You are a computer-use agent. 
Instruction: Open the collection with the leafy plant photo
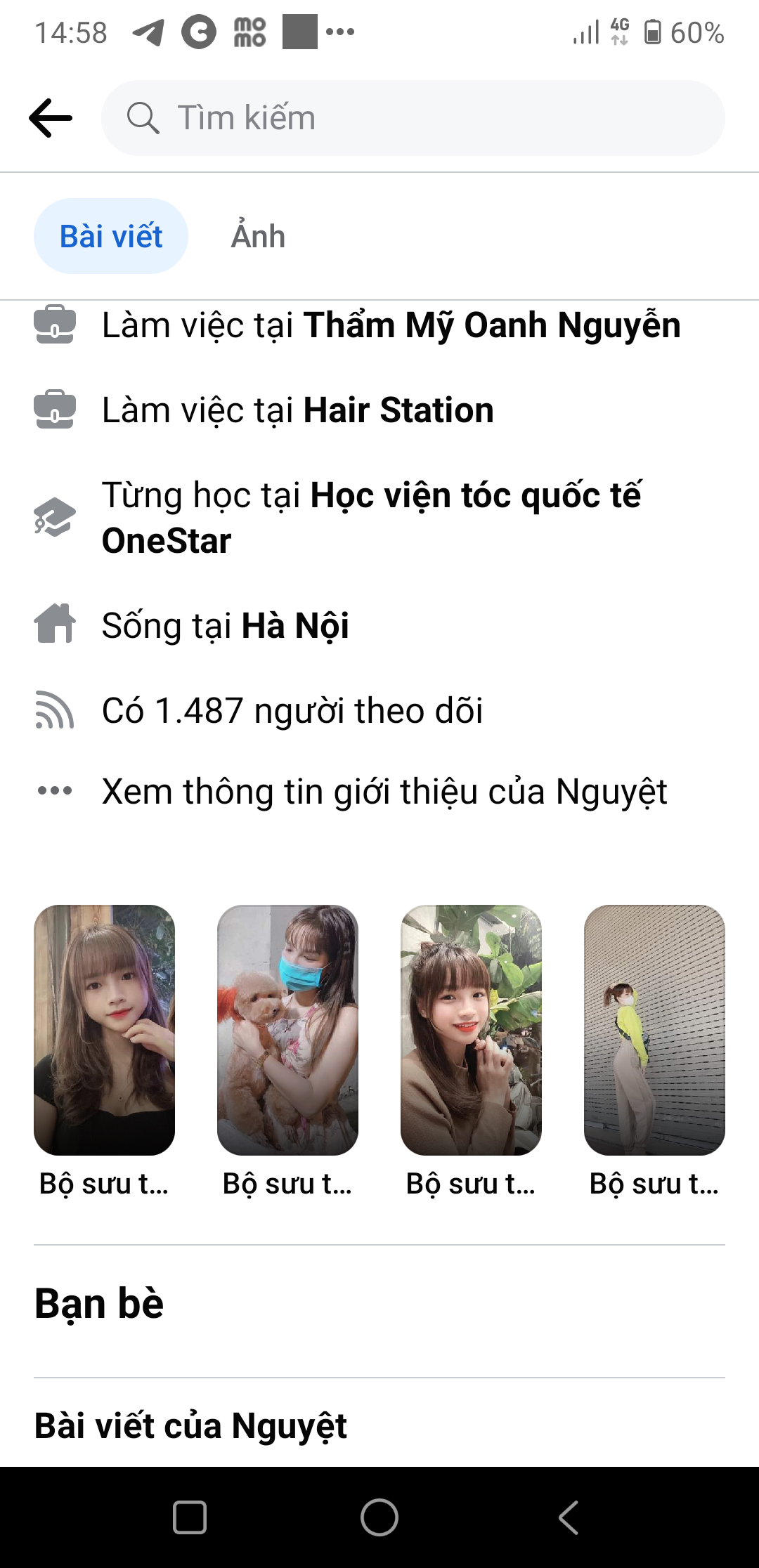471,1030
